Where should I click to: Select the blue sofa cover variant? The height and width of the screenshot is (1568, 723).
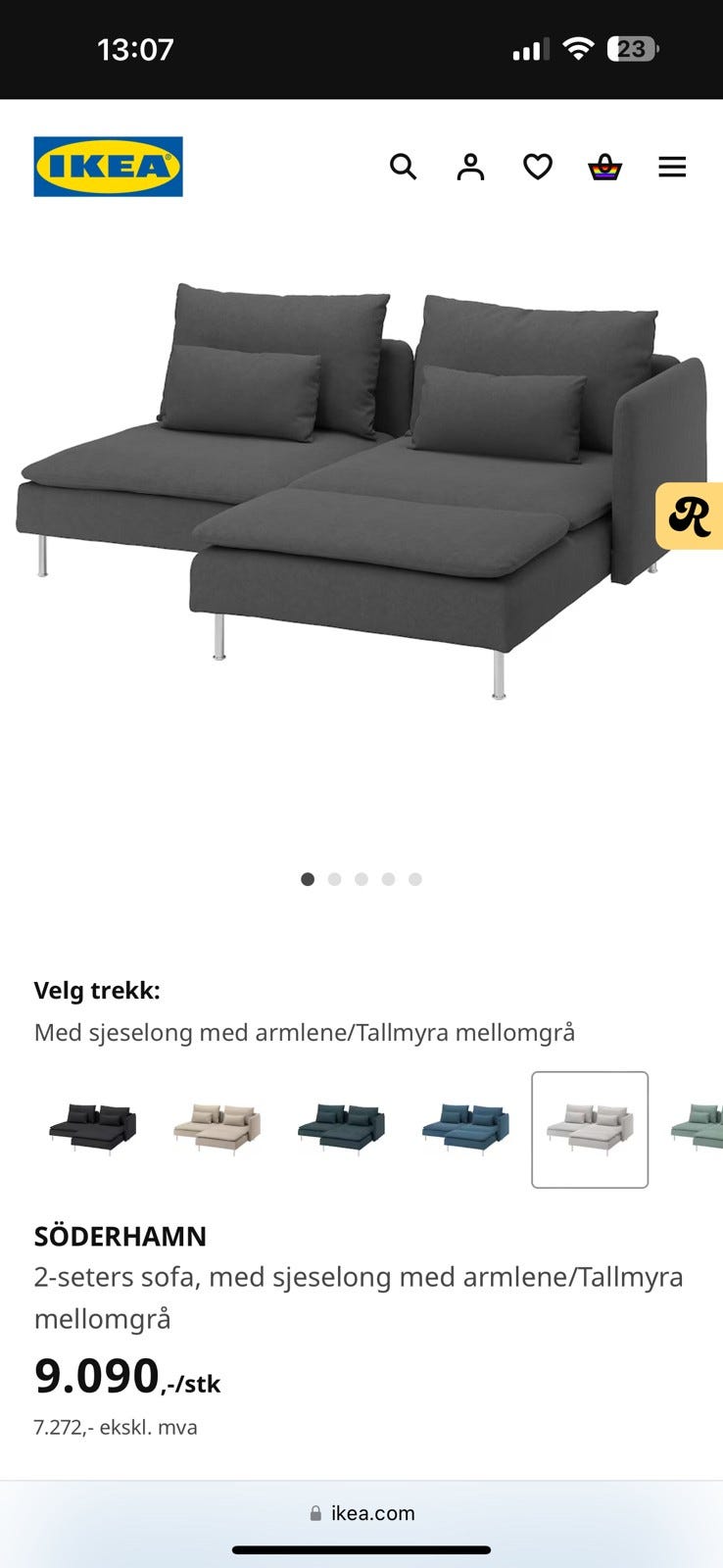click(x=463, y=1127)
